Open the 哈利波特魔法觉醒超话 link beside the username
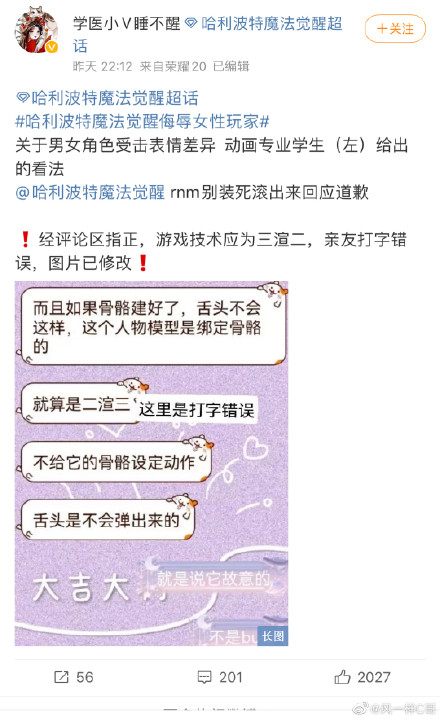The image size is (440, 719). tap(209, 34)
